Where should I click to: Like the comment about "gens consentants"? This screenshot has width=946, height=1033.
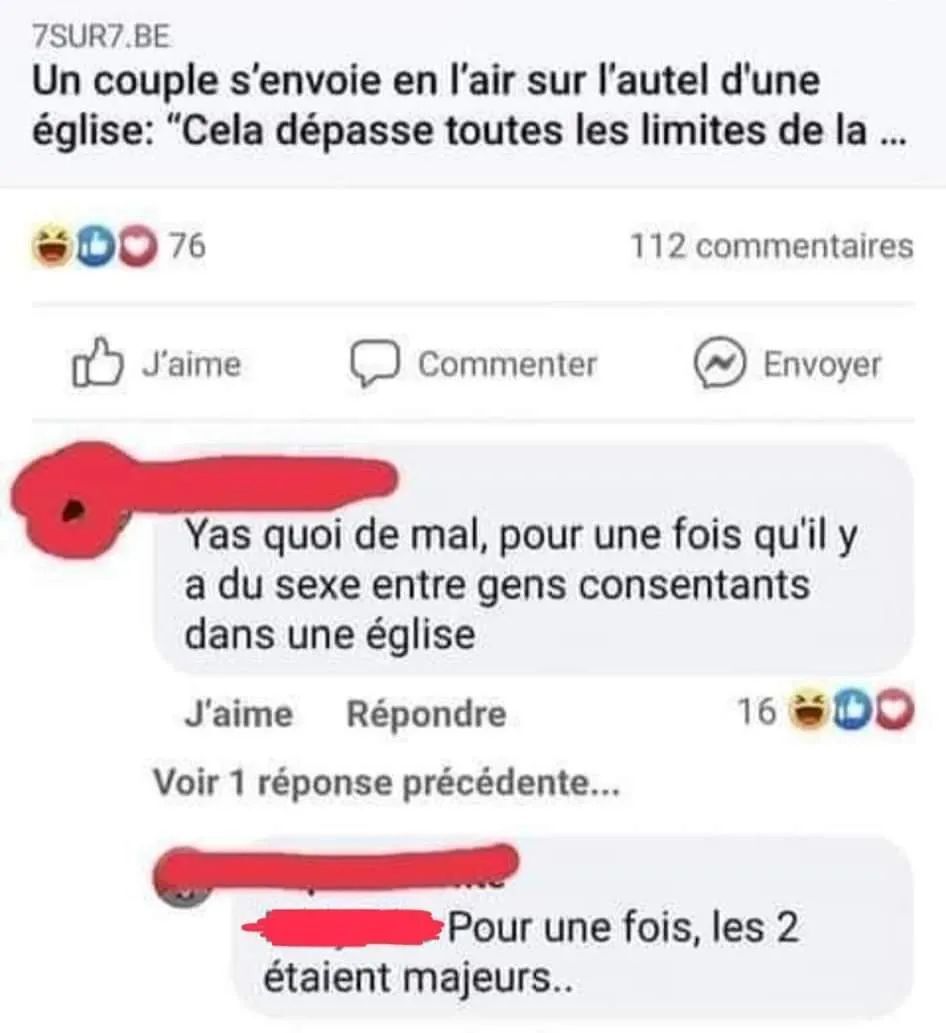click(238, 714)
